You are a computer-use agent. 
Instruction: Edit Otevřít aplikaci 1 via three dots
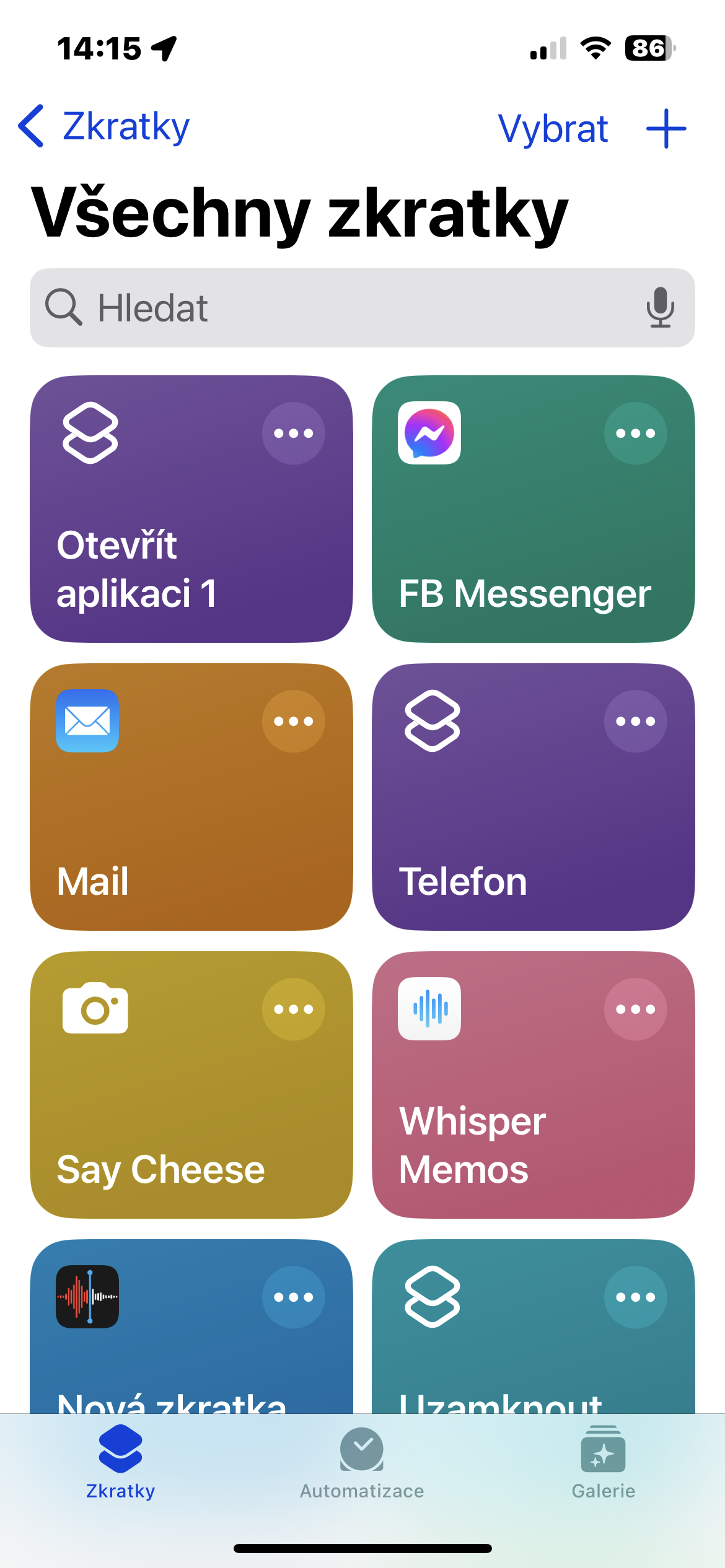[293, 433]
